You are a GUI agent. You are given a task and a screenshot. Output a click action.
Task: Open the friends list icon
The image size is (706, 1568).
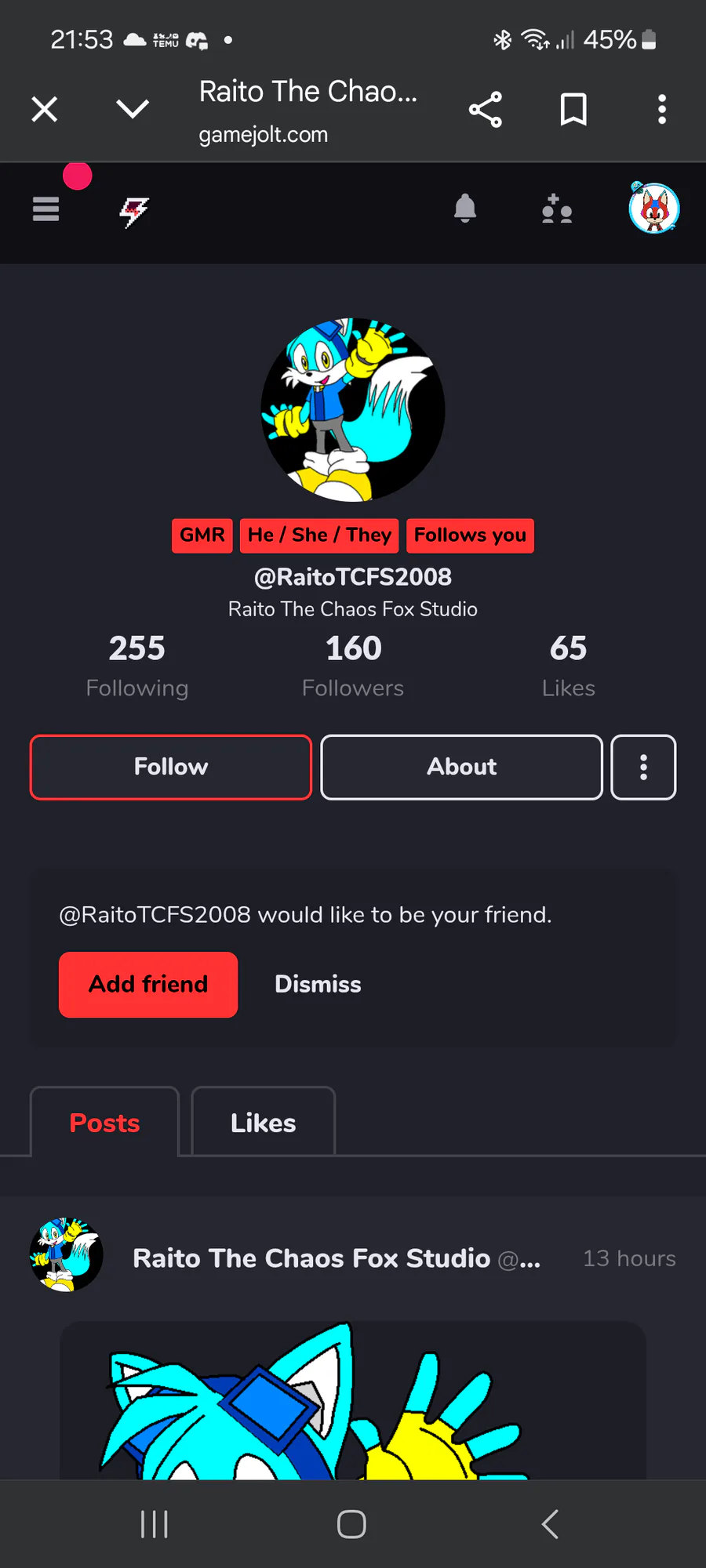coord(557,209)
